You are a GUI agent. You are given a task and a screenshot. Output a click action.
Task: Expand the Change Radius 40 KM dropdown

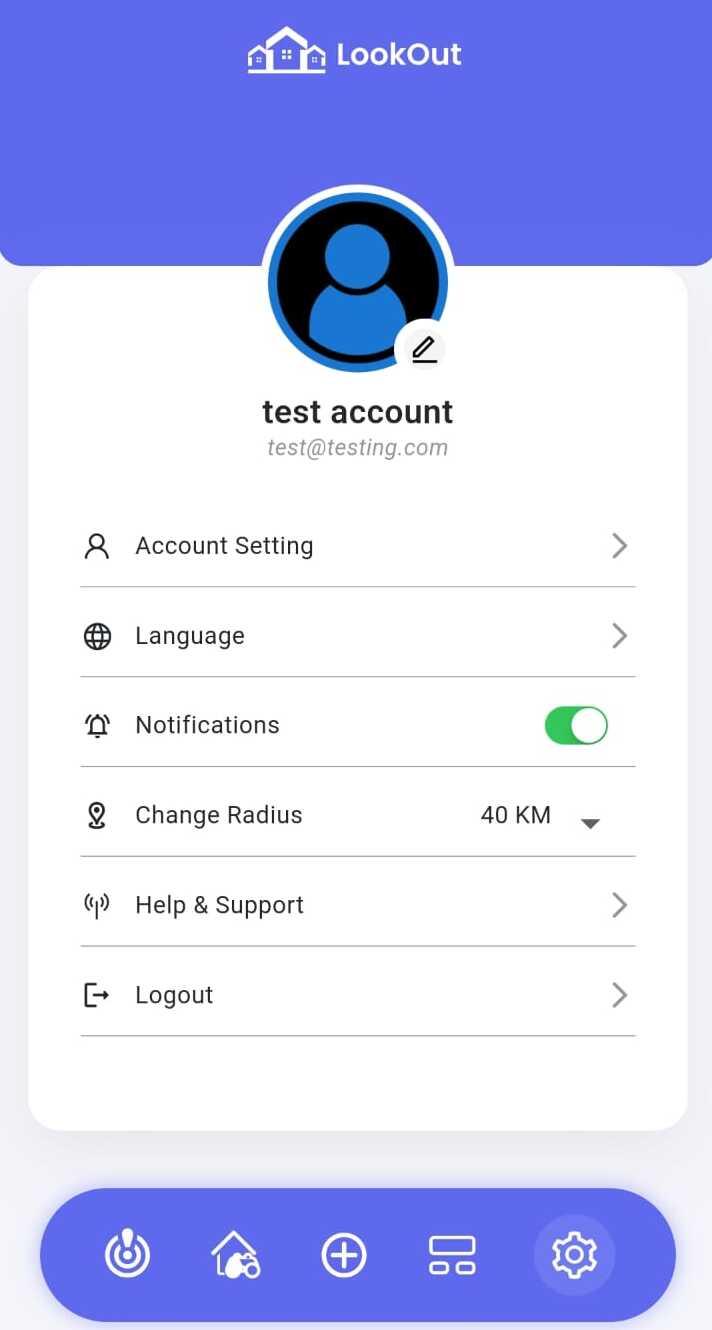point(540,815)
